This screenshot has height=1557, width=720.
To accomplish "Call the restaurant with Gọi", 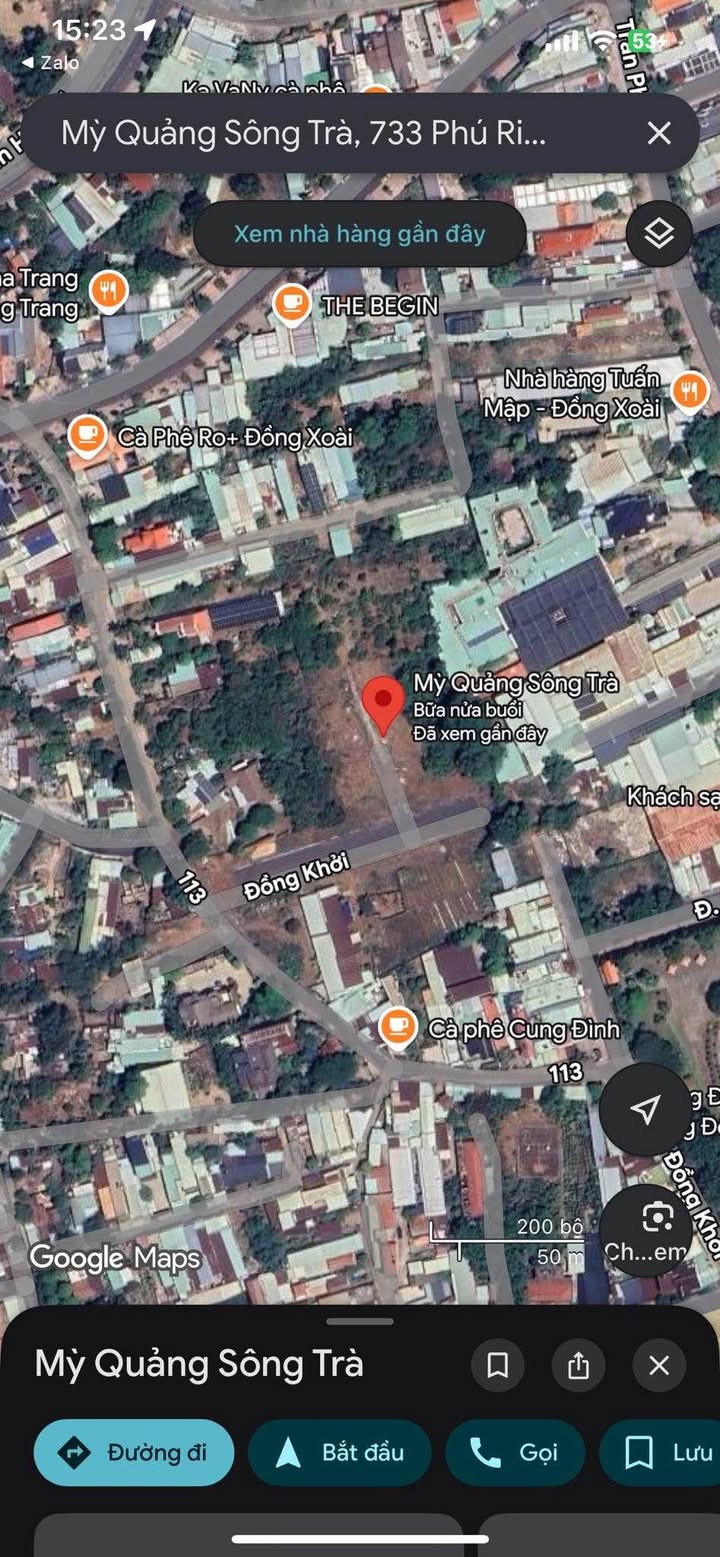I will tap(513, 1453).
